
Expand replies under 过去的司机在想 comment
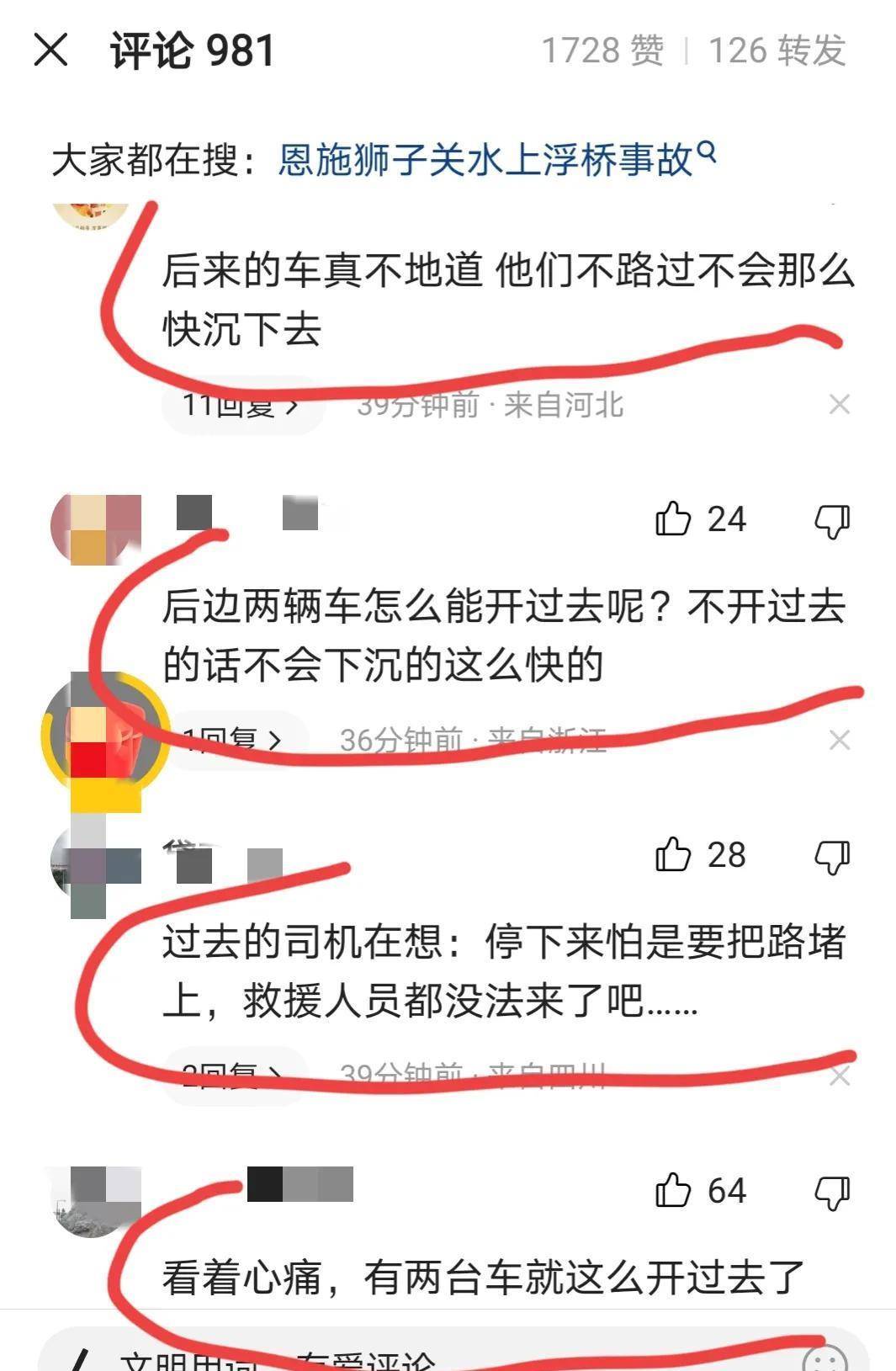tap(233, 1075)
